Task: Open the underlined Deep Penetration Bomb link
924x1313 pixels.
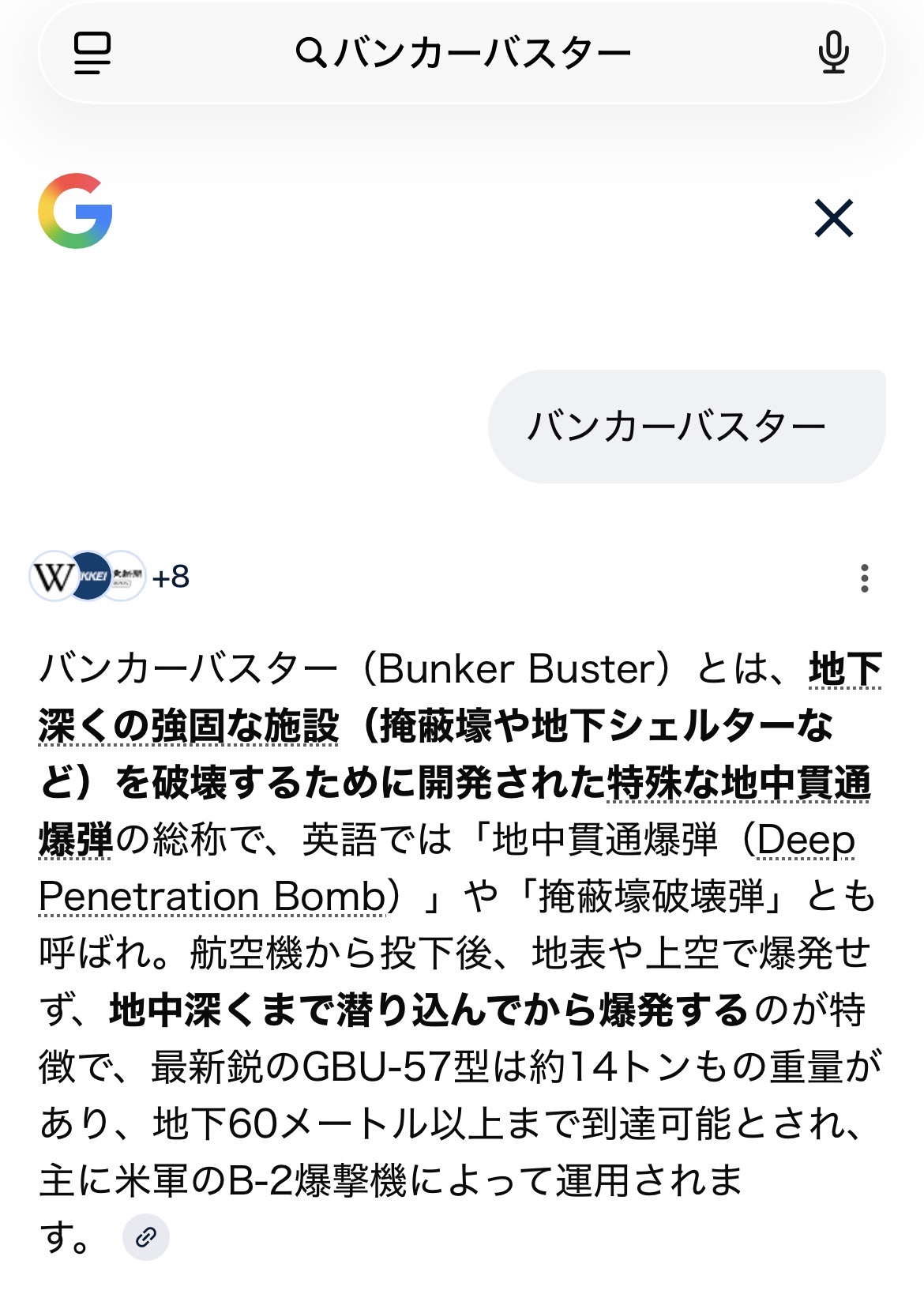Action: click(x=213, y=897)
